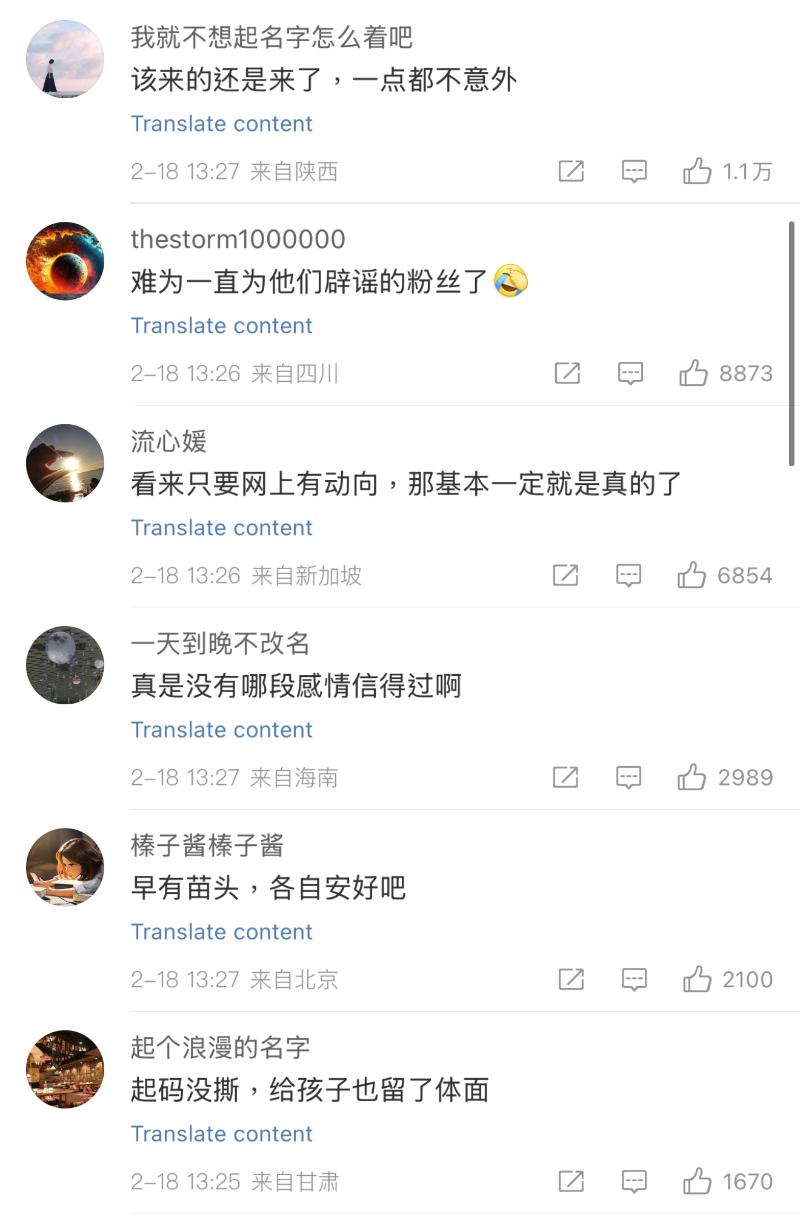Image resolution: width=800 pixels, height=1217 pixels.
Task: Translate 我就不想起名字怎么着吧's comment
Action: click(x=222, y=124)
